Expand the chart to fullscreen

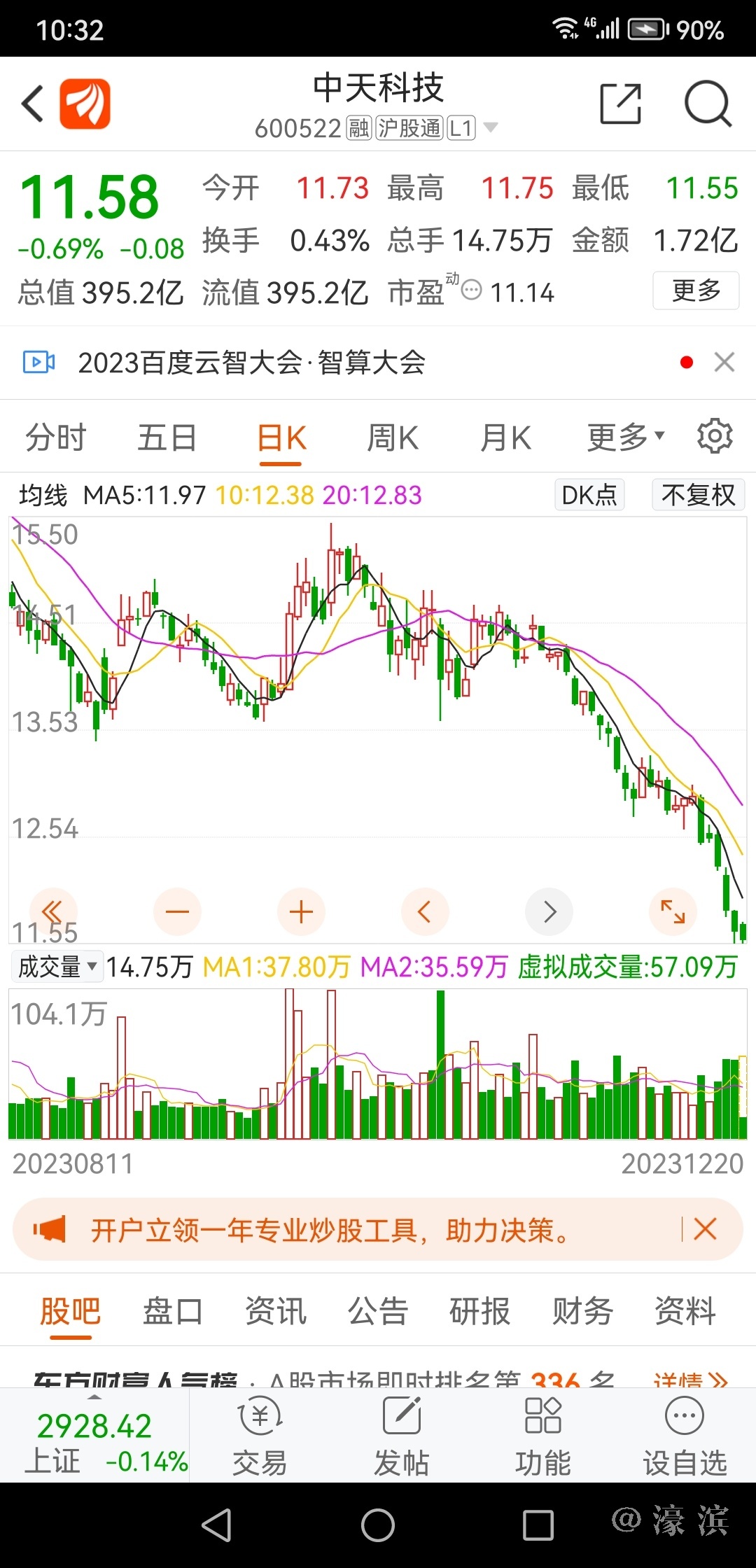673,912
